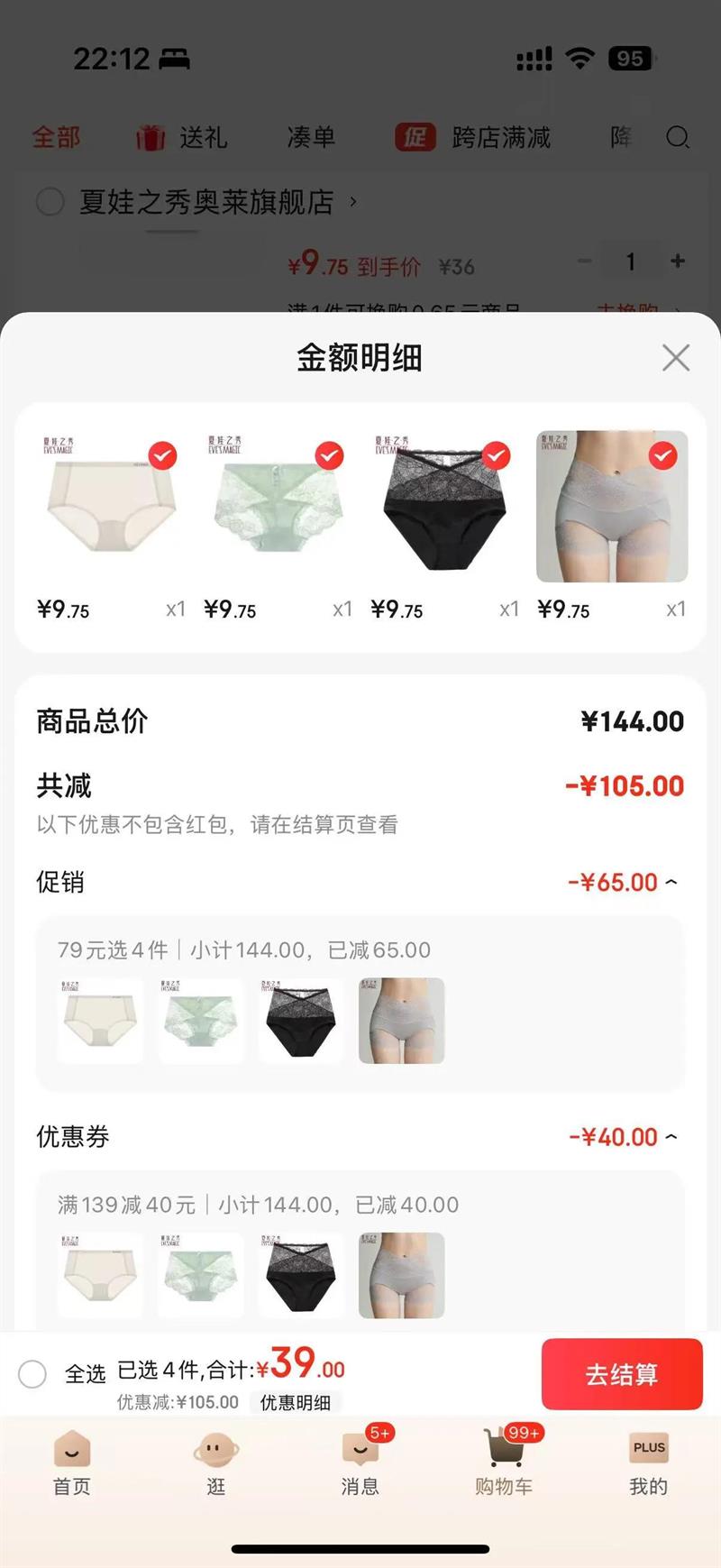Open the 优惠明细 discount details link

pos(295,1403)
